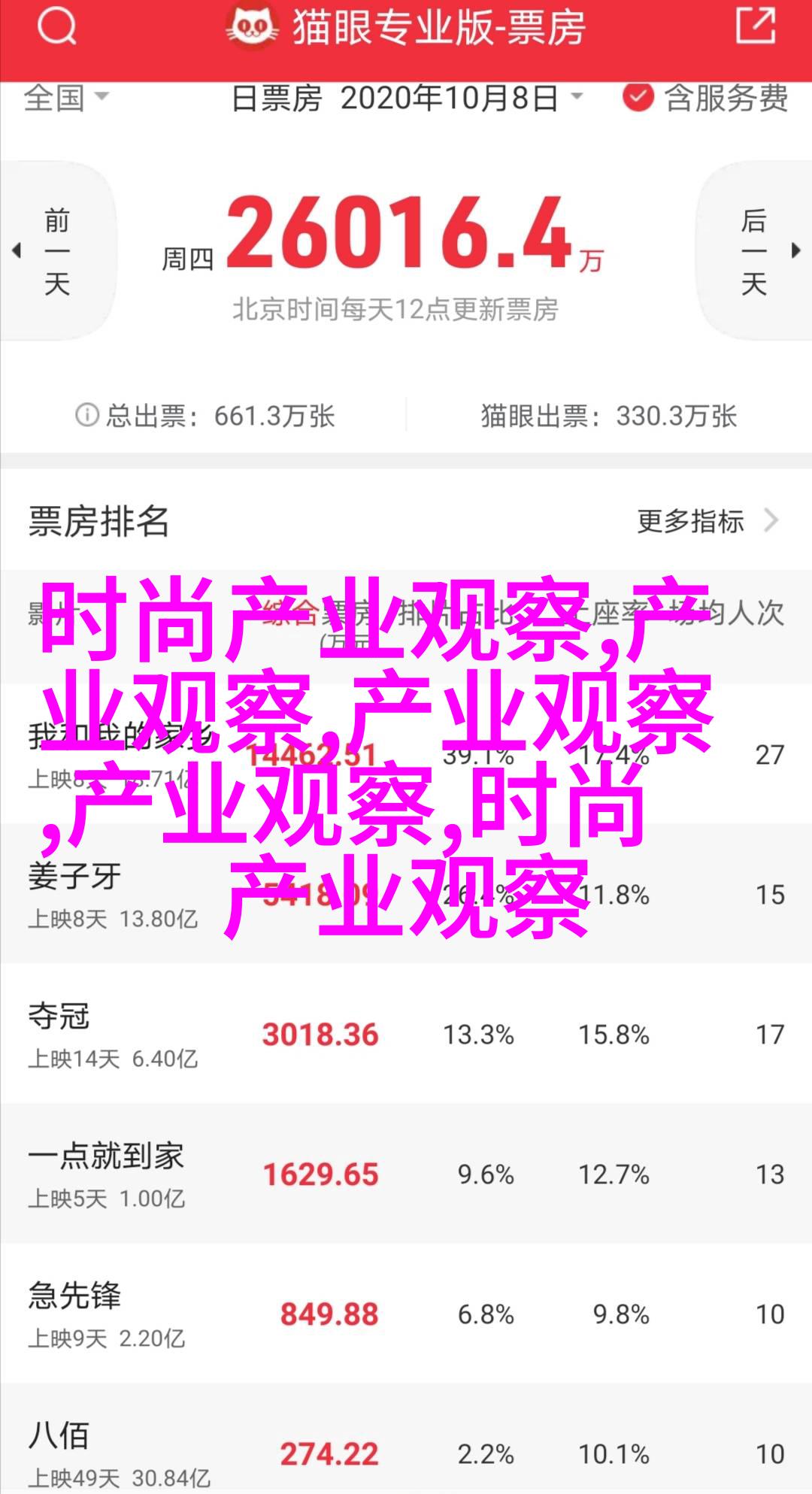Open the 日票房 date picker
The width and height of the screenshot is (812, 1494).
407,98
